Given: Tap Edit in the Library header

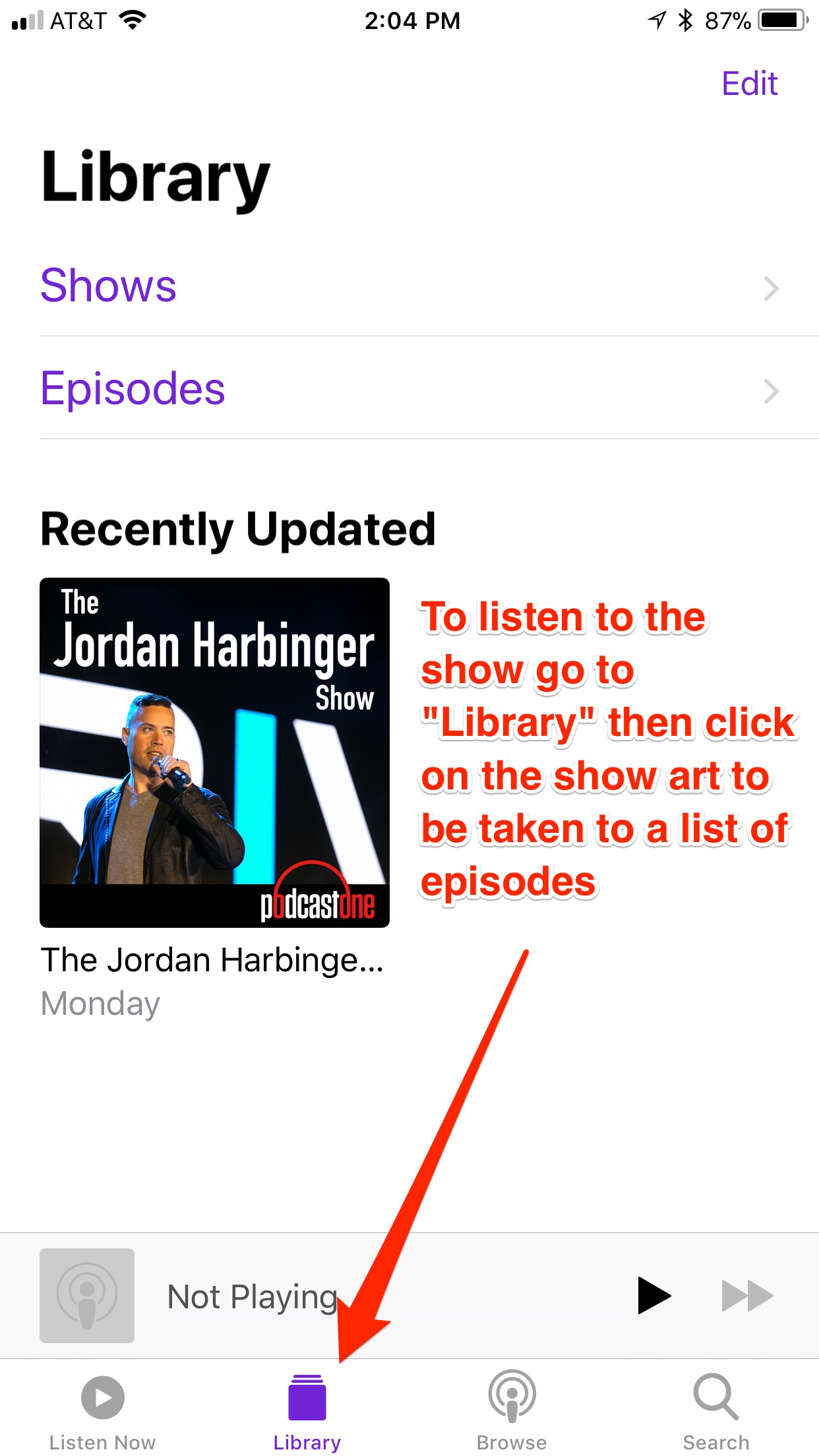Looking at the screenshot, I should (749, 84).
